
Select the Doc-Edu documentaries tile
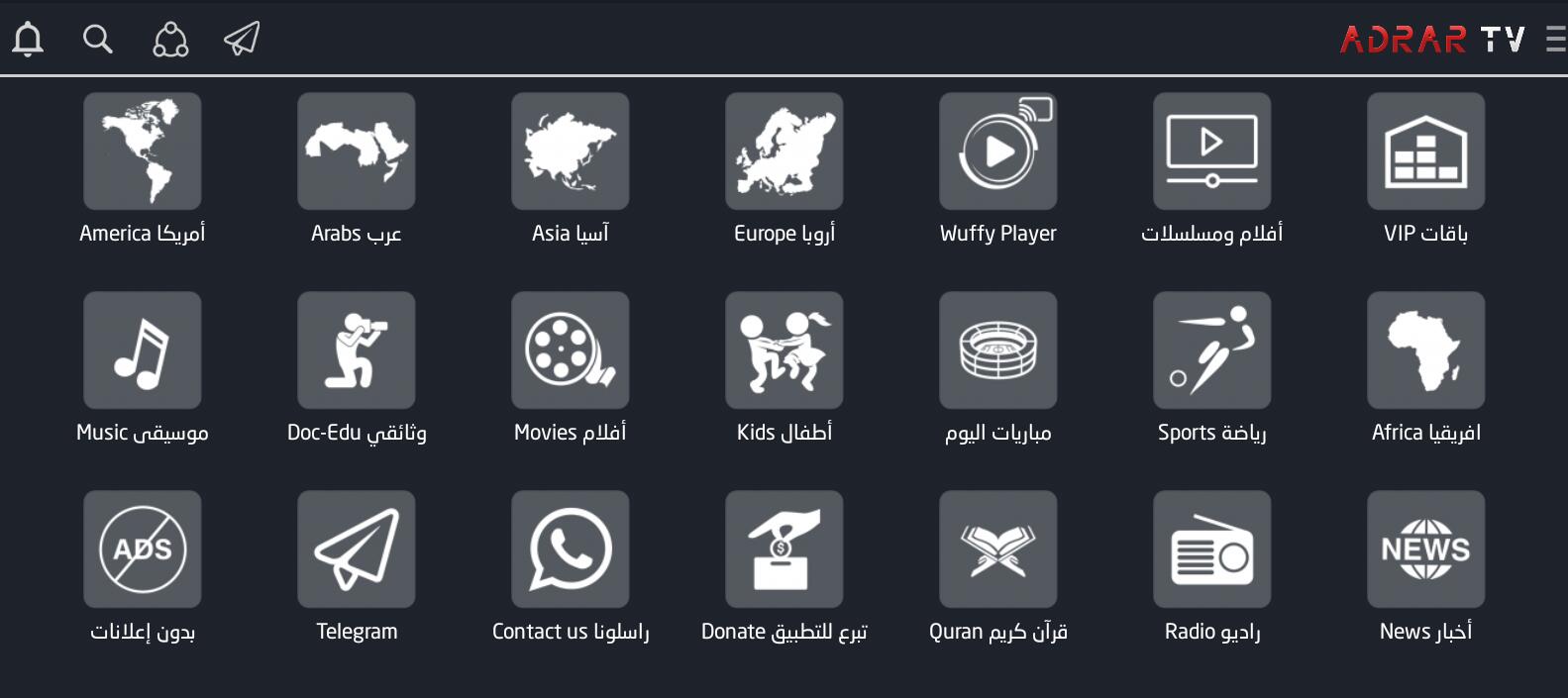pyautogui.click(x=357, y=350)
